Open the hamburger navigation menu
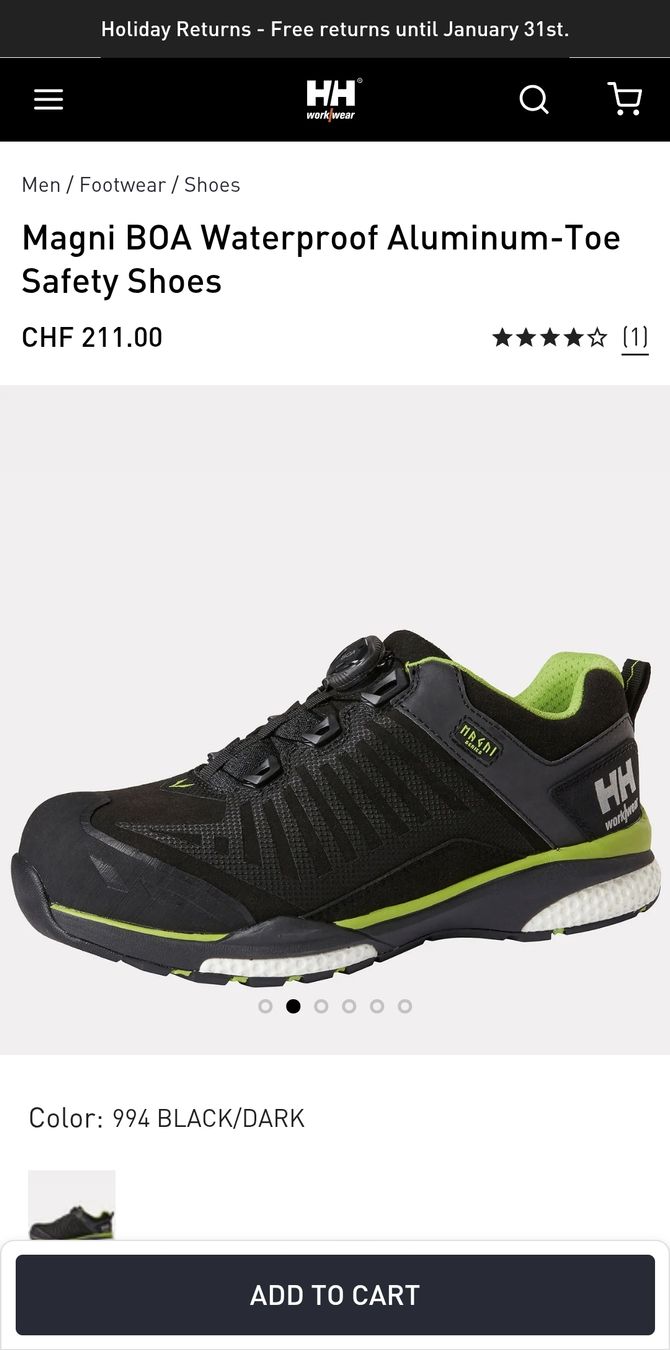This screenshot has width=670, height=1350. pyautogui.click(x=48, y=99)
